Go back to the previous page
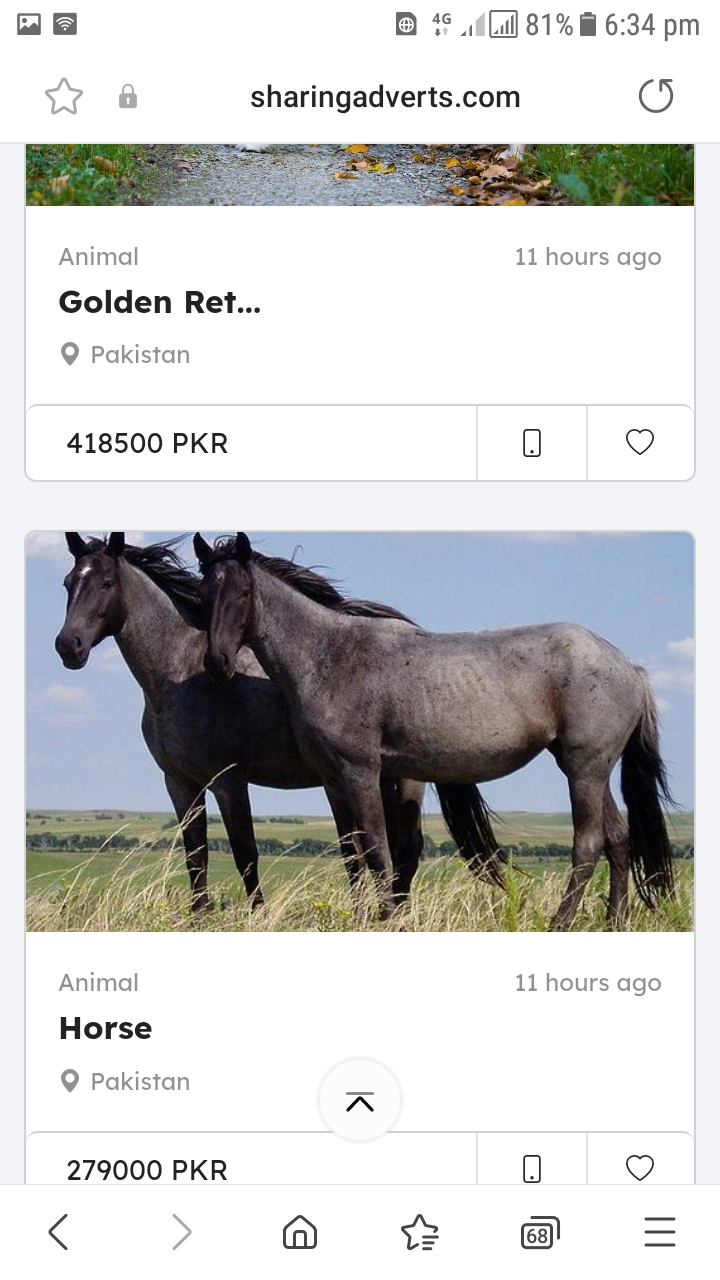The image size is (720, 1280). pos(59,1232)
